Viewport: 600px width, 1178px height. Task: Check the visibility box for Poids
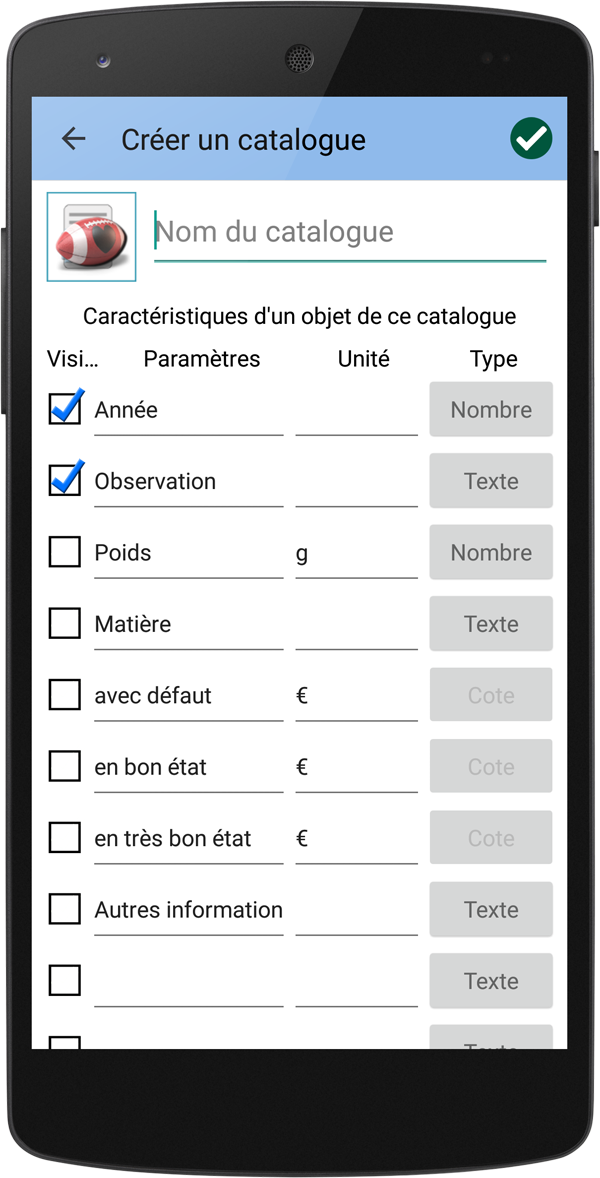click(65, 551)
